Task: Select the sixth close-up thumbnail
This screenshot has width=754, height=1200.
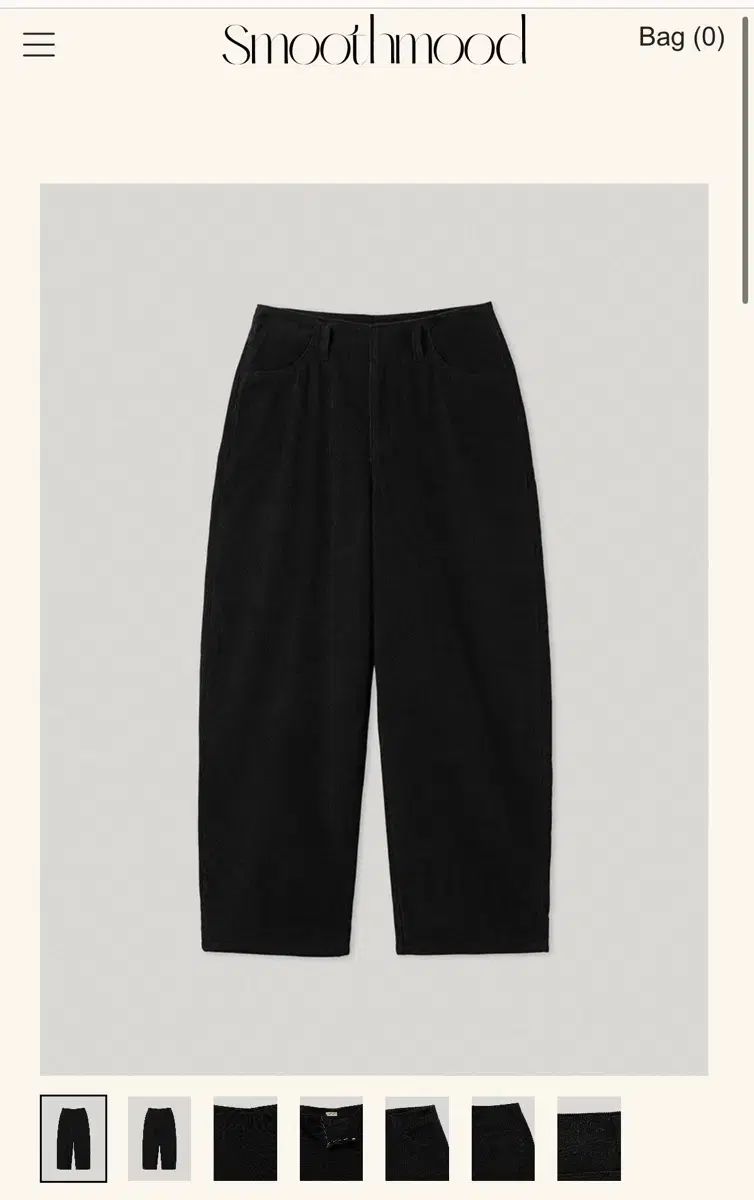Action: (503, 1138)
